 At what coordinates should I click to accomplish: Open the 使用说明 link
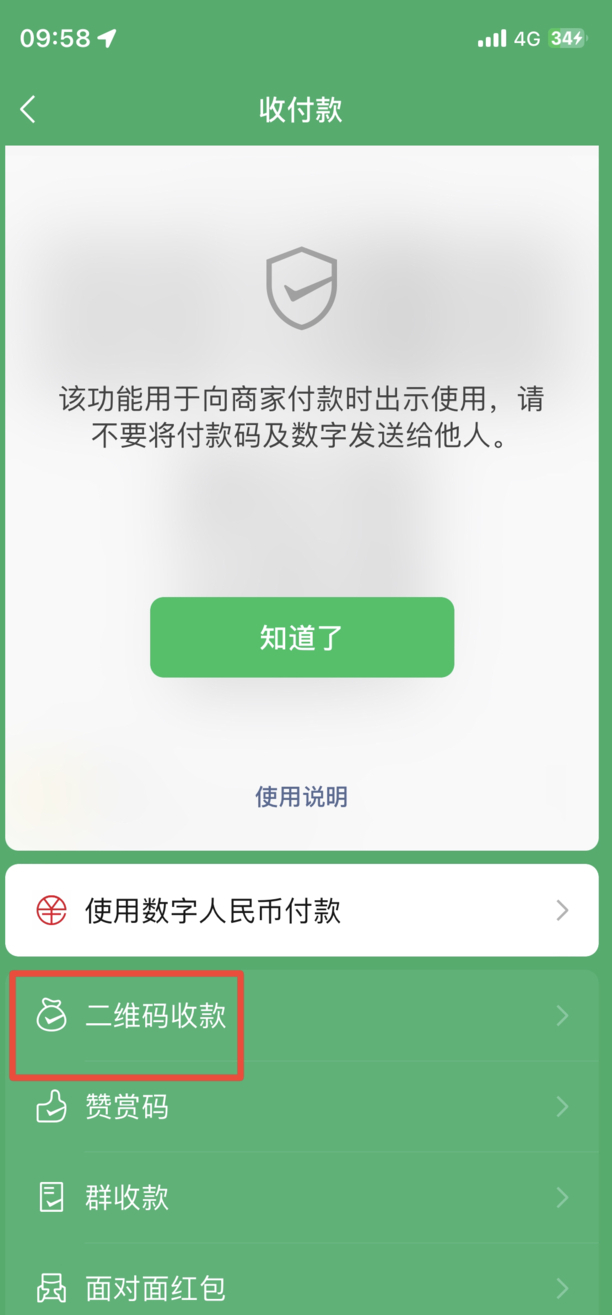302,797
